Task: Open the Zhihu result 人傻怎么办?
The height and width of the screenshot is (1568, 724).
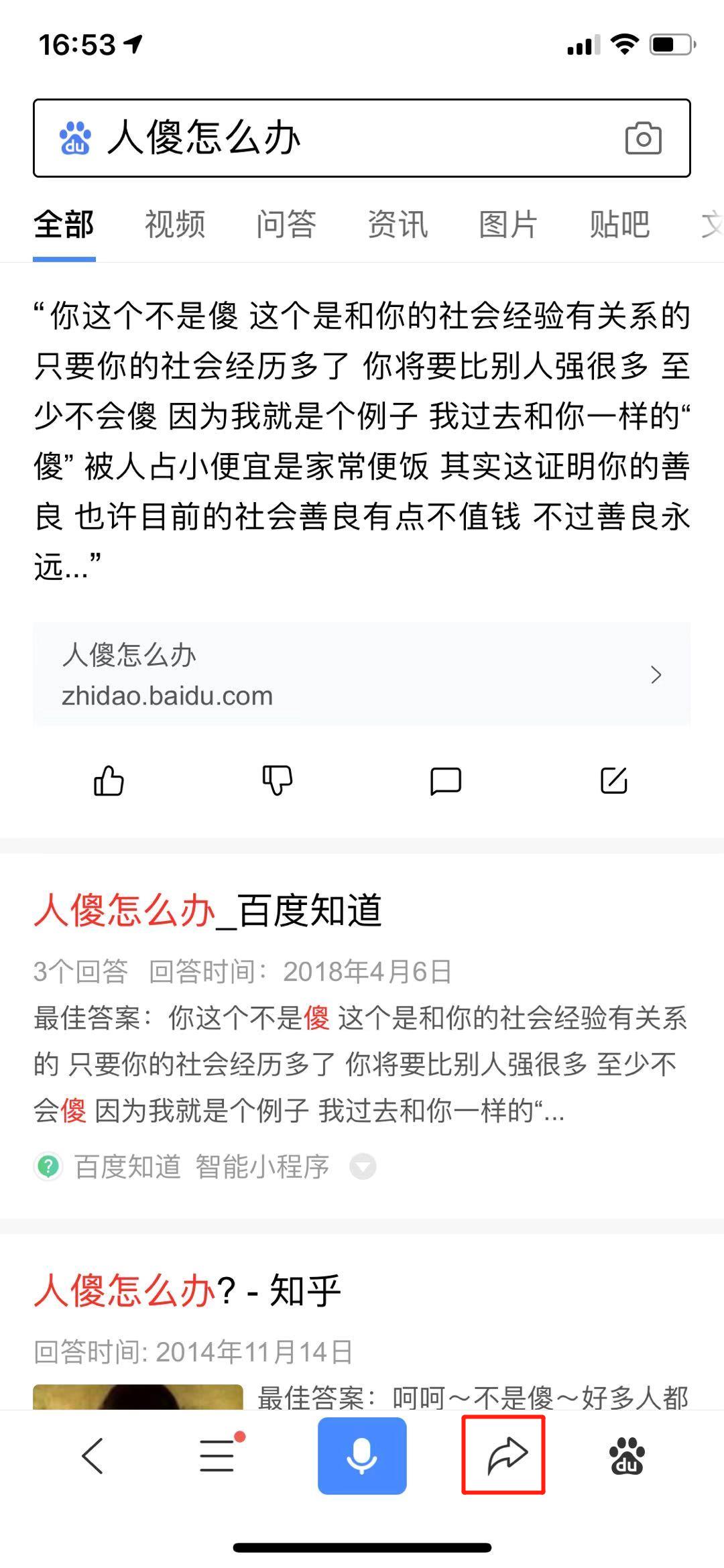Action: 188,1289
